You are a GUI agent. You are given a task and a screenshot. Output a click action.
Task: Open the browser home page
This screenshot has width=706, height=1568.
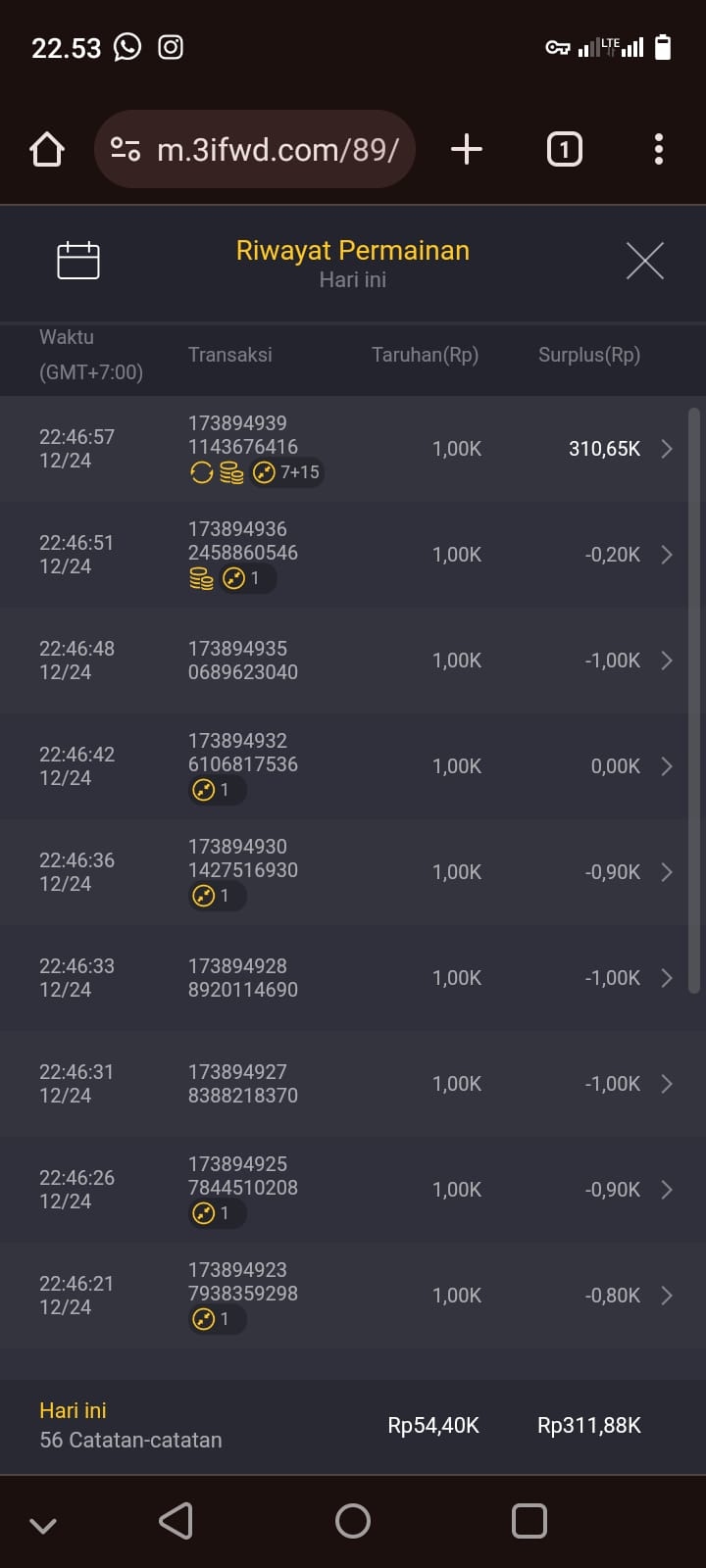[x=47, y=150]
